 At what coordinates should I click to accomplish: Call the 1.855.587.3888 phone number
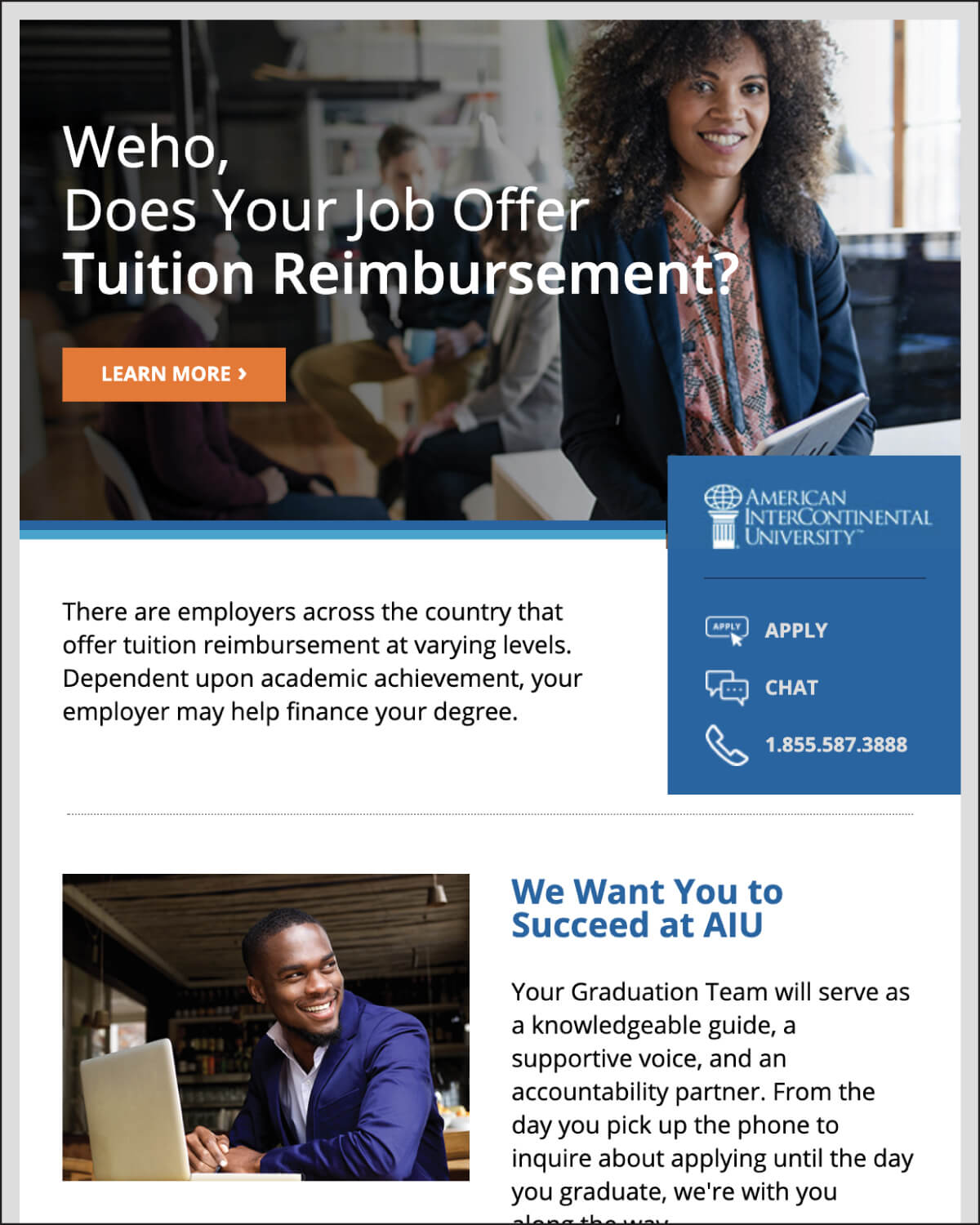coord(835,745)
